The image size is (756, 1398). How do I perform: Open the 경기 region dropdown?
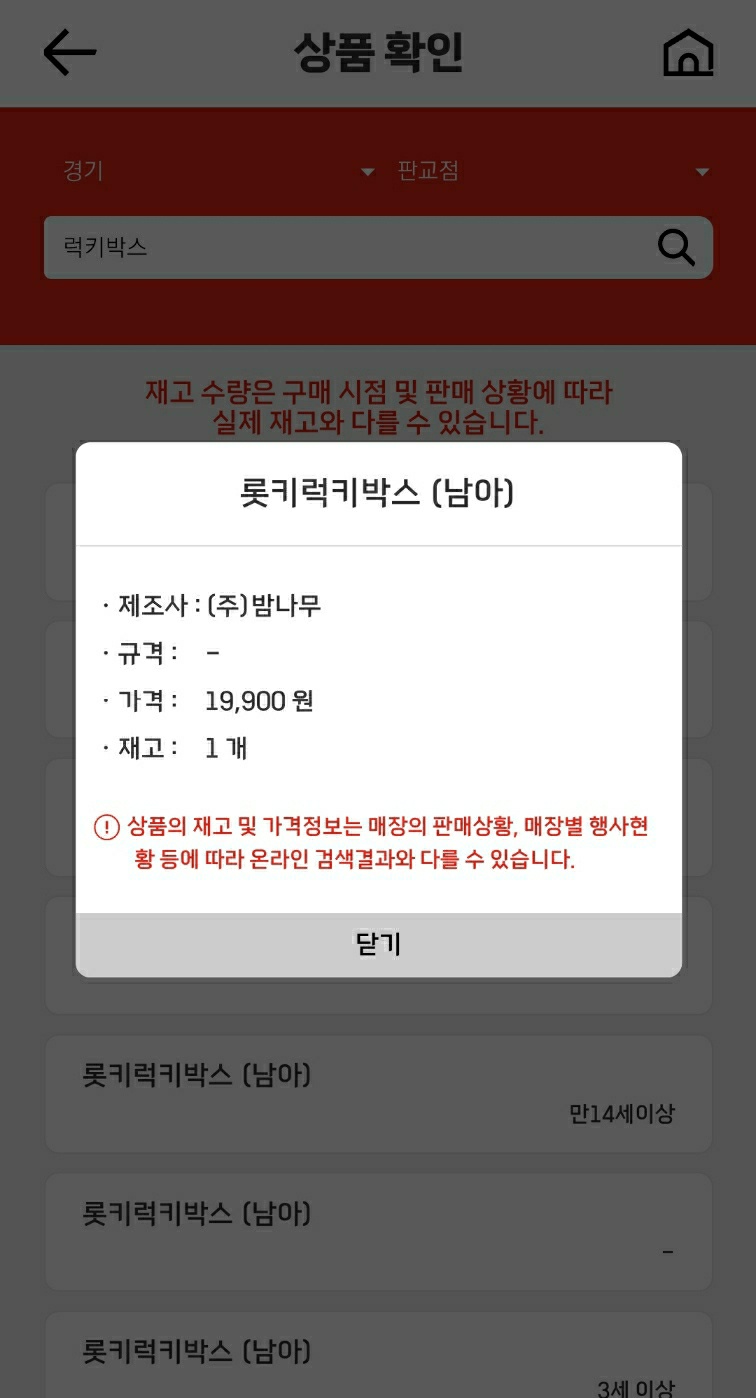click(x=214, y=171)
